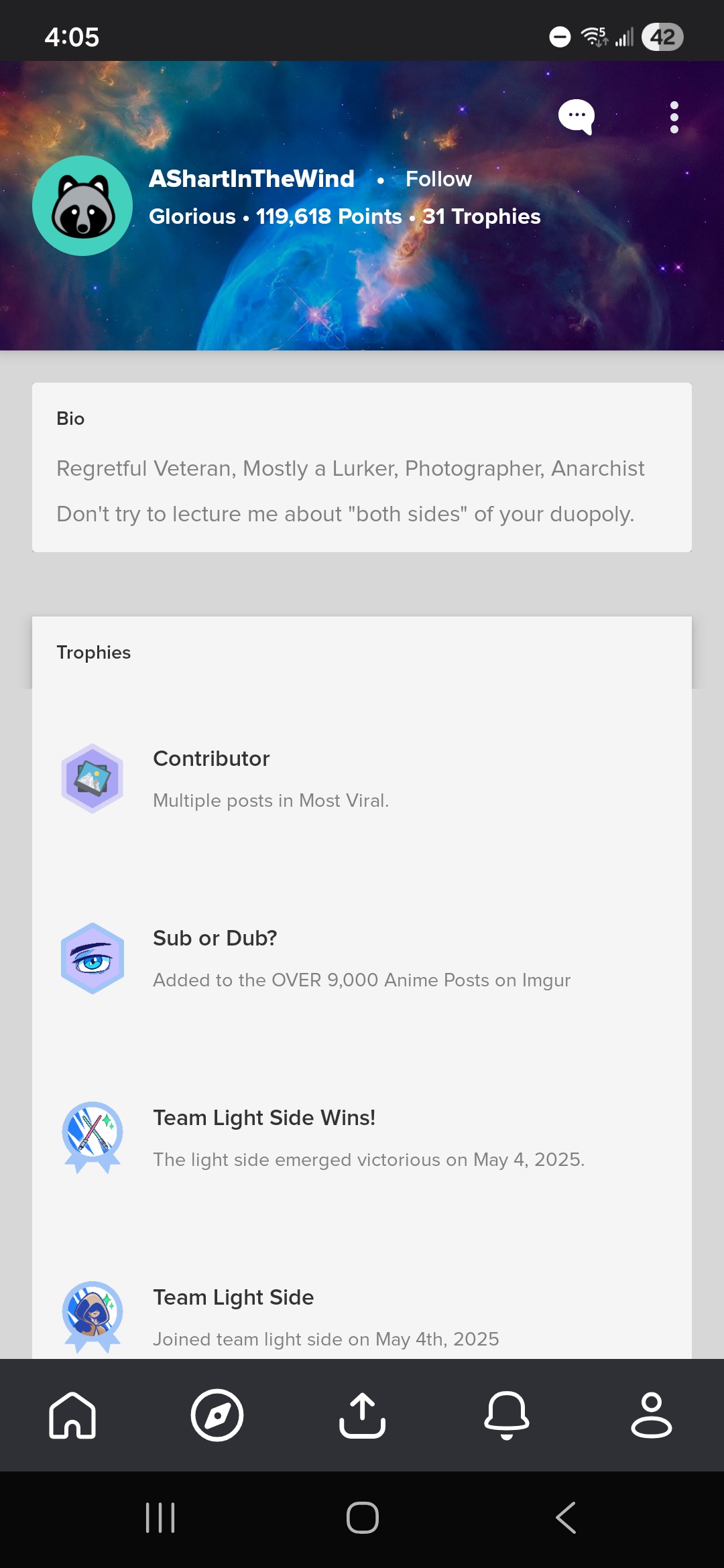
Task: Go to the Home tab
Action: pyautogui.click(x=72, y=1415)
